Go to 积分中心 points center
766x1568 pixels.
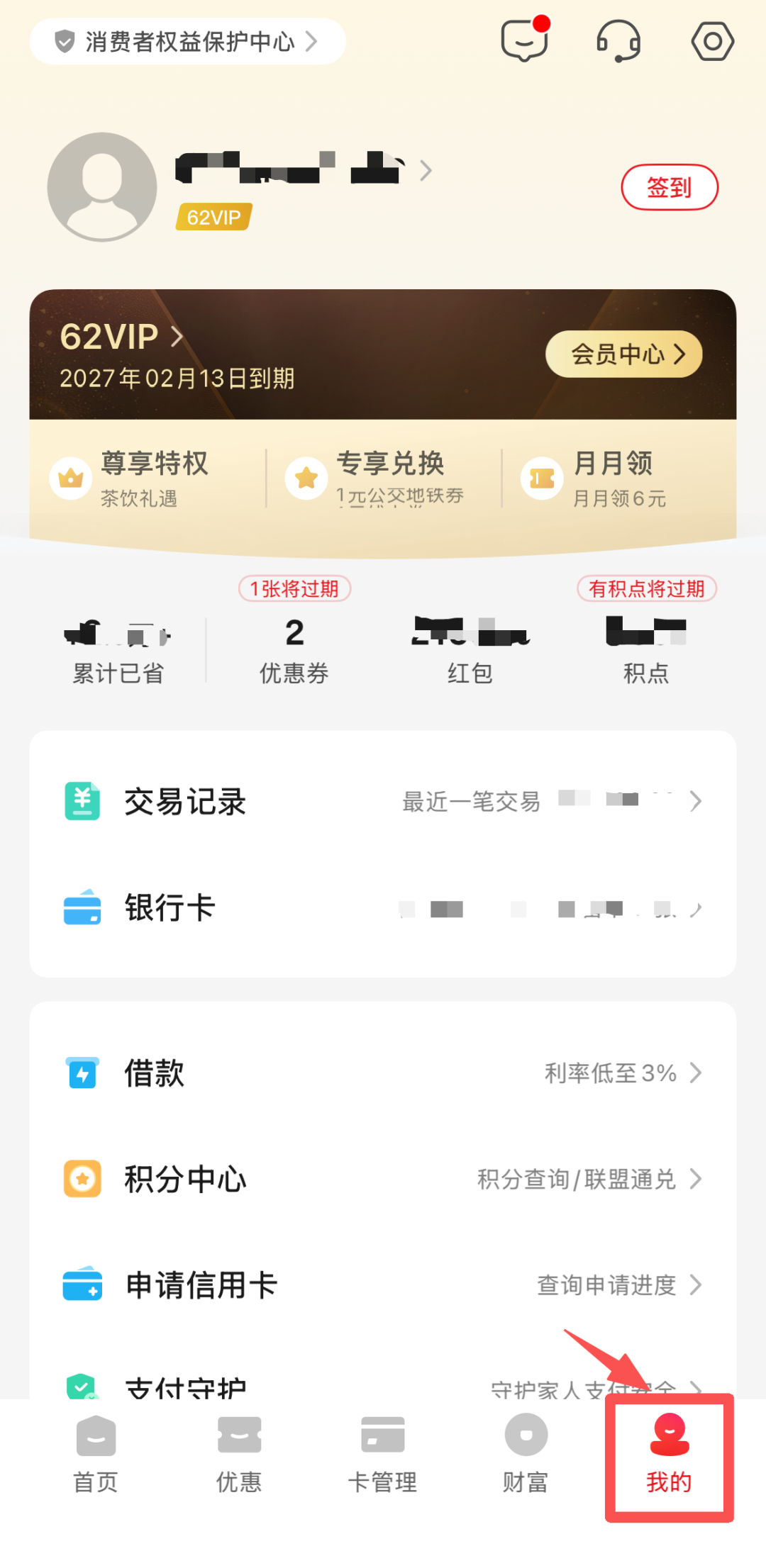pos(383,1179)
